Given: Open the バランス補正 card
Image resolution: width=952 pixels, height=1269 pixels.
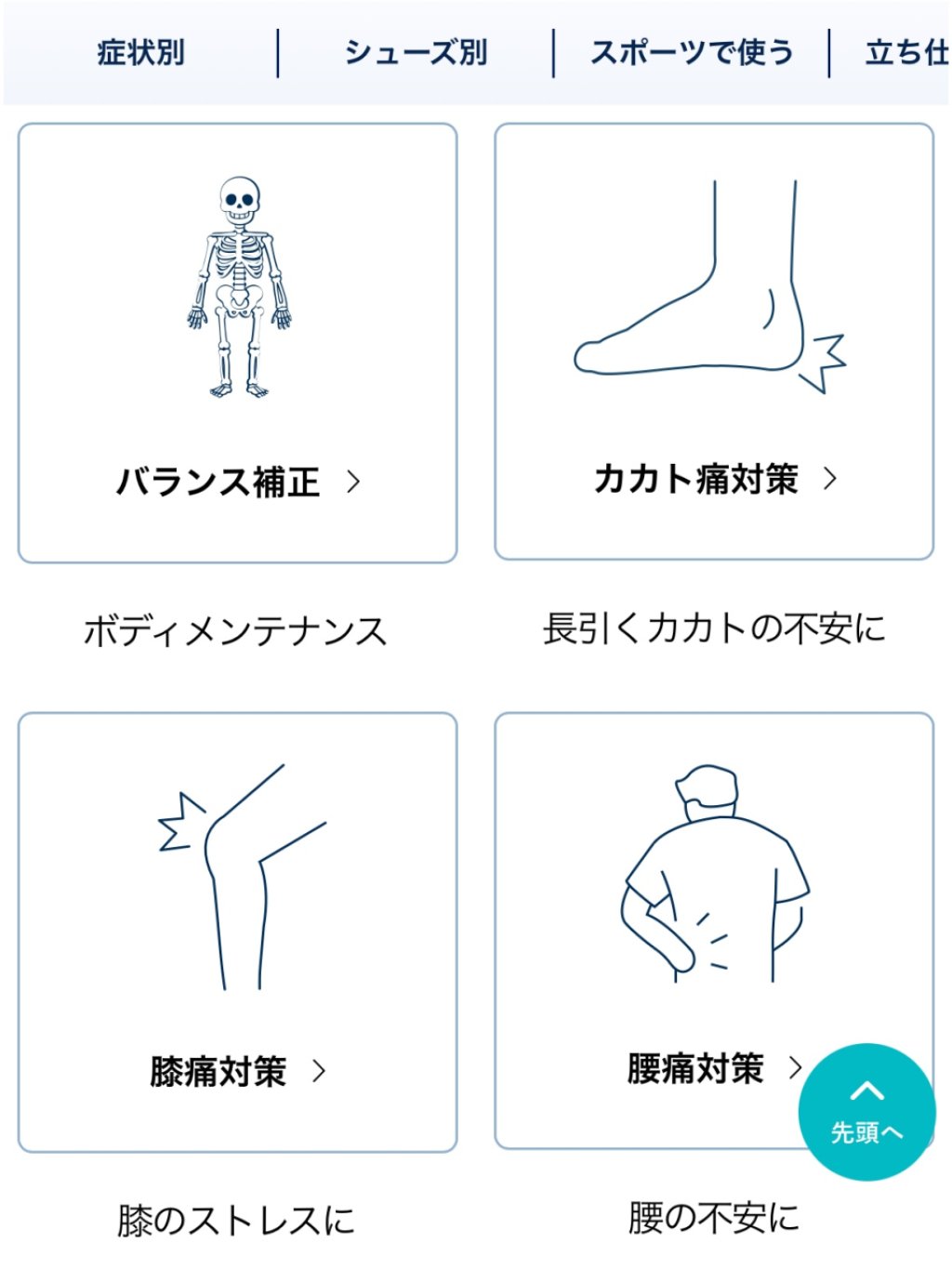Looking at the screenshot, I should pyautogui.click(x=237, y=342).
